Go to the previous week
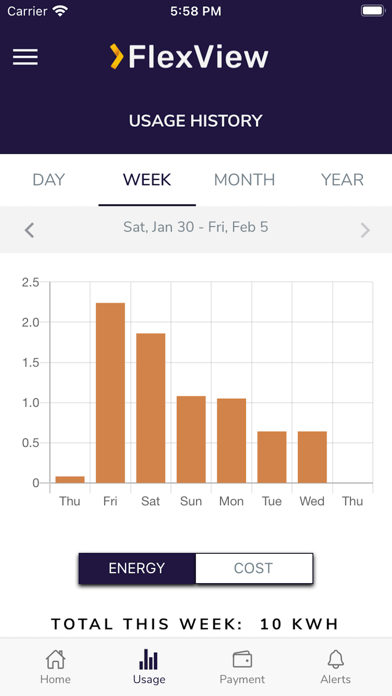The height and width of the screenshot is (696, 392). (x=29, y=230)
